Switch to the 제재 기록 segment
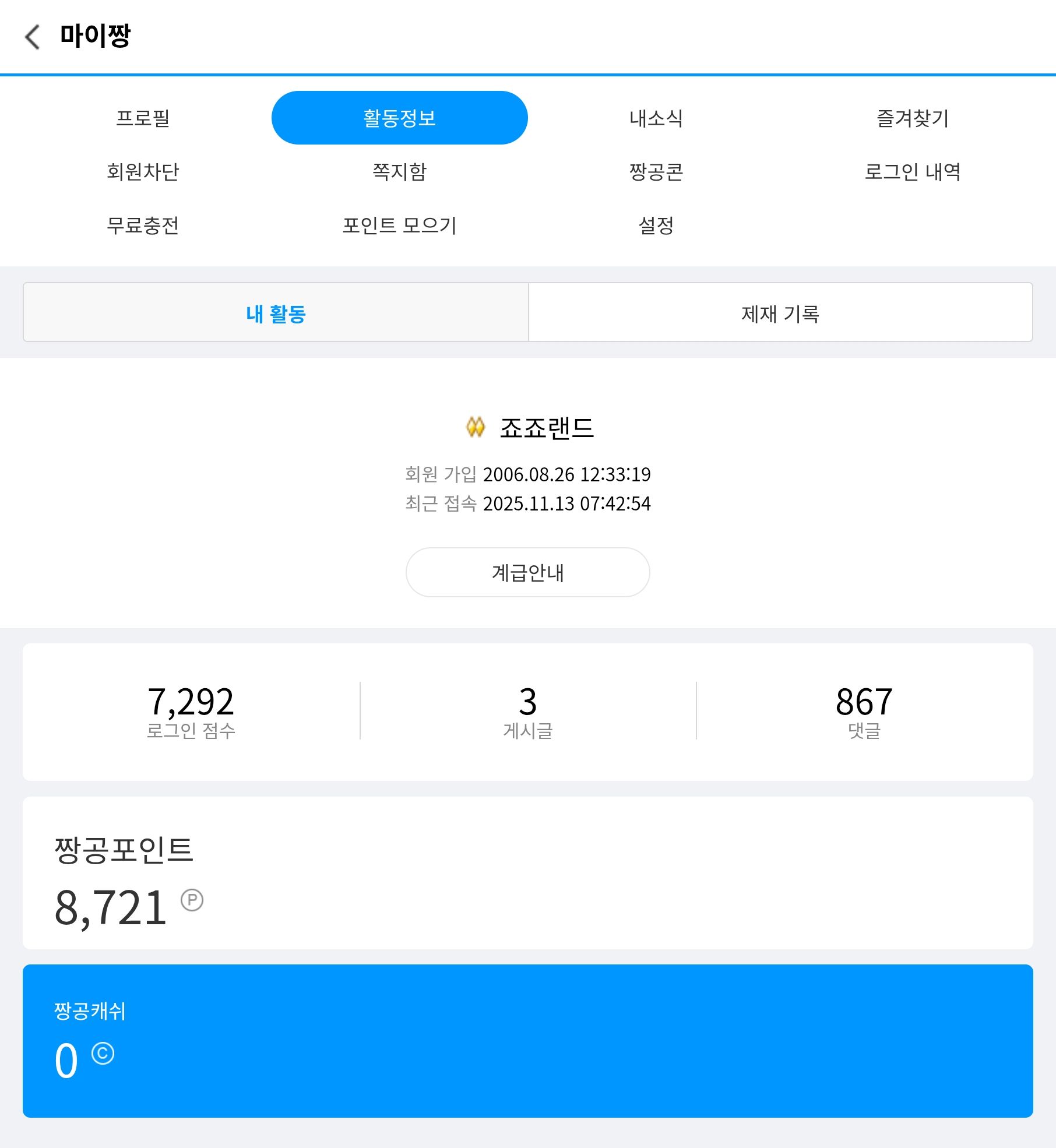Image resolution: width=1056 pixels, height=1148 pixels. pyautogui.click(x=780, y=313)
